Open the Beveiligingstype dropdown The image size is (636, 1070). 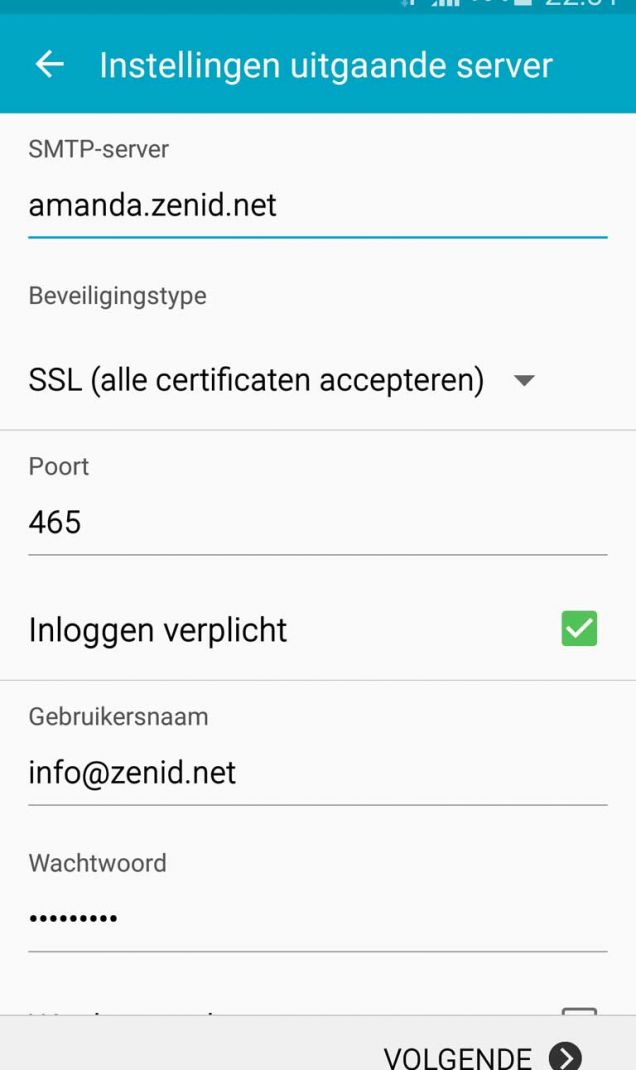(281, 380)
